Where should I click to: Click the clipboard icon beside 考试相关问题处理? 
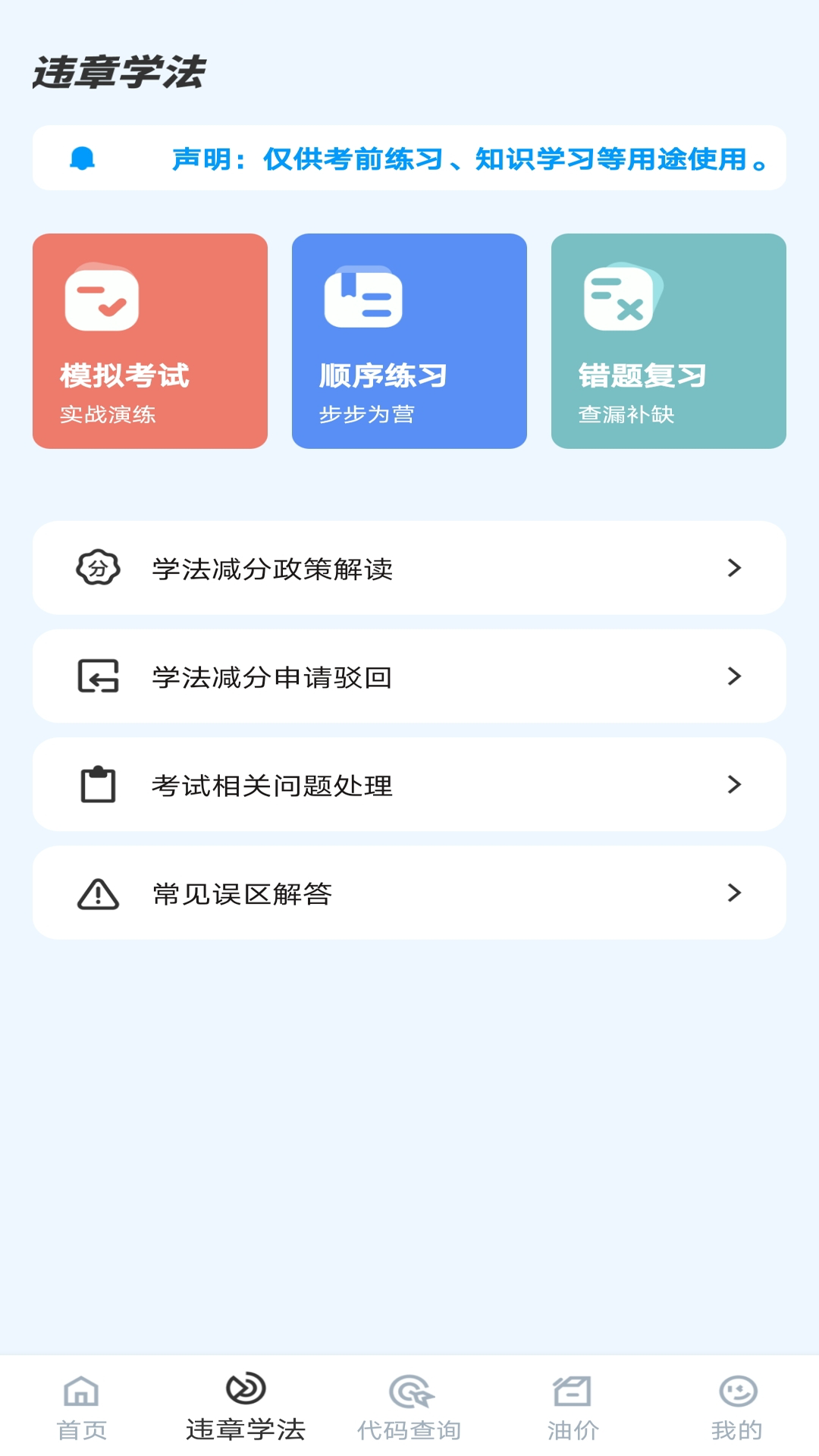(x=98, y=785)
